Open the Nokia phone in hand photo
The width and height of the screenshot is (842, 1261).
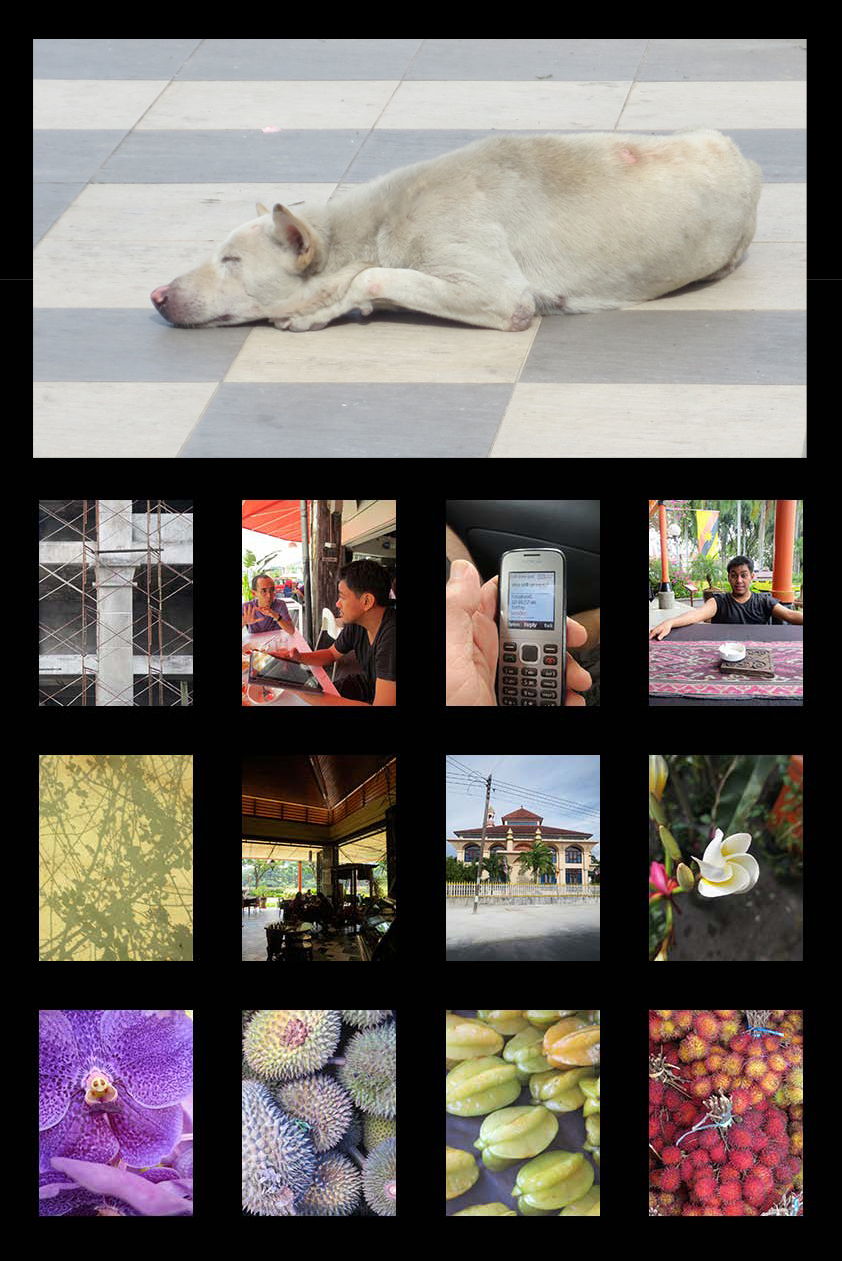(523, 603)
